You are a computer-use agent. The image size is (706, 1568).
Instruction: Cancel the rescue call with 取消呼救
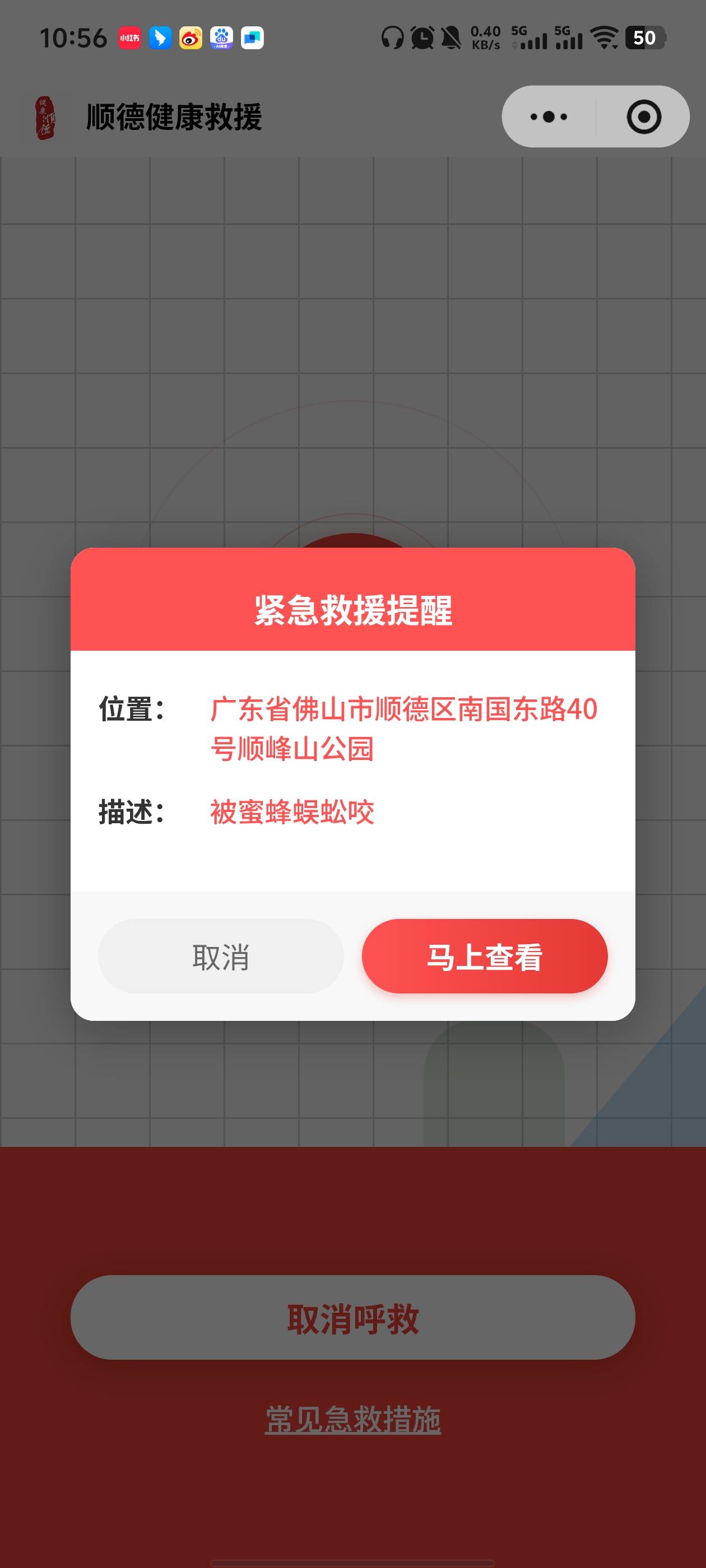click(352, 1318)
